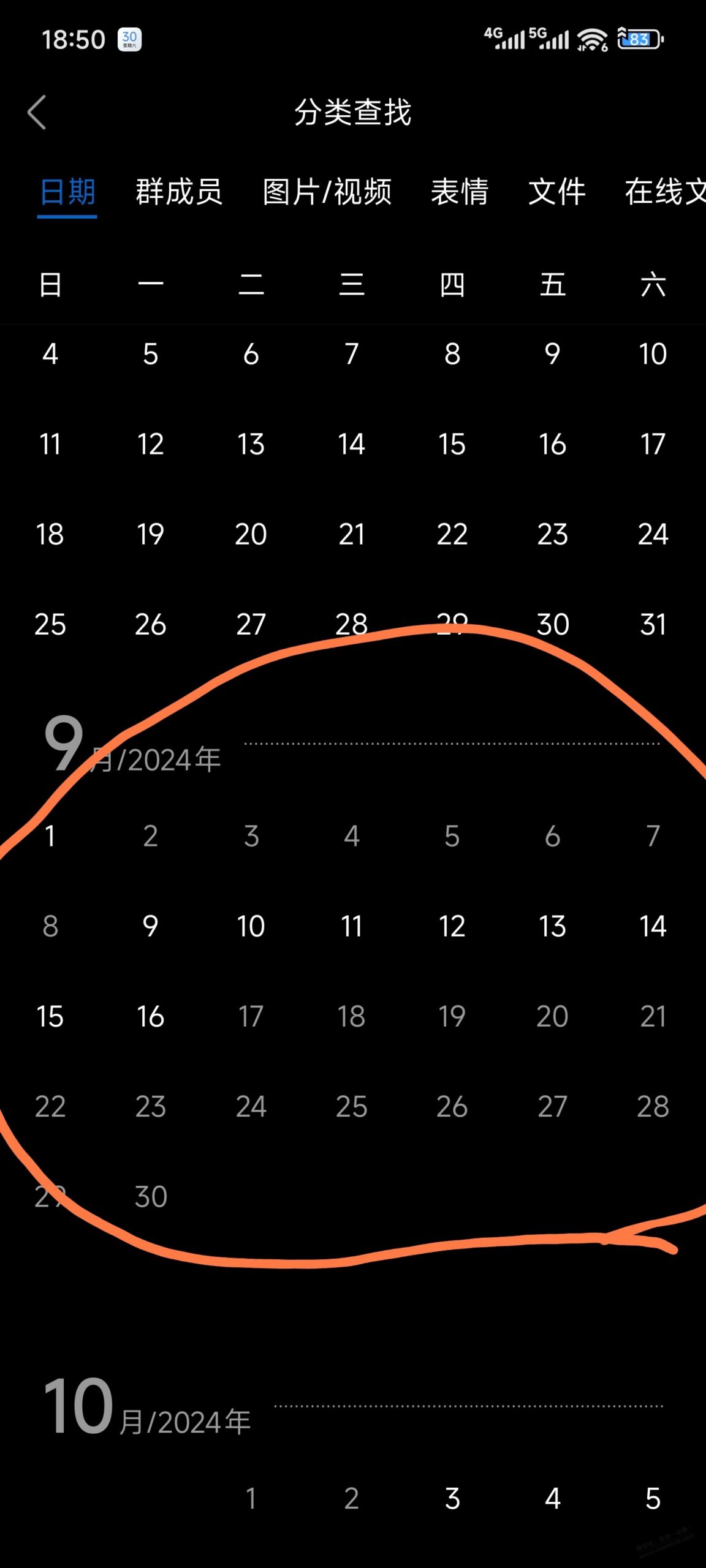Image resolution: width=706 pixels, height=1568 pixels.
Task: Select September 16, 2024
Action: coord(151,1017)
